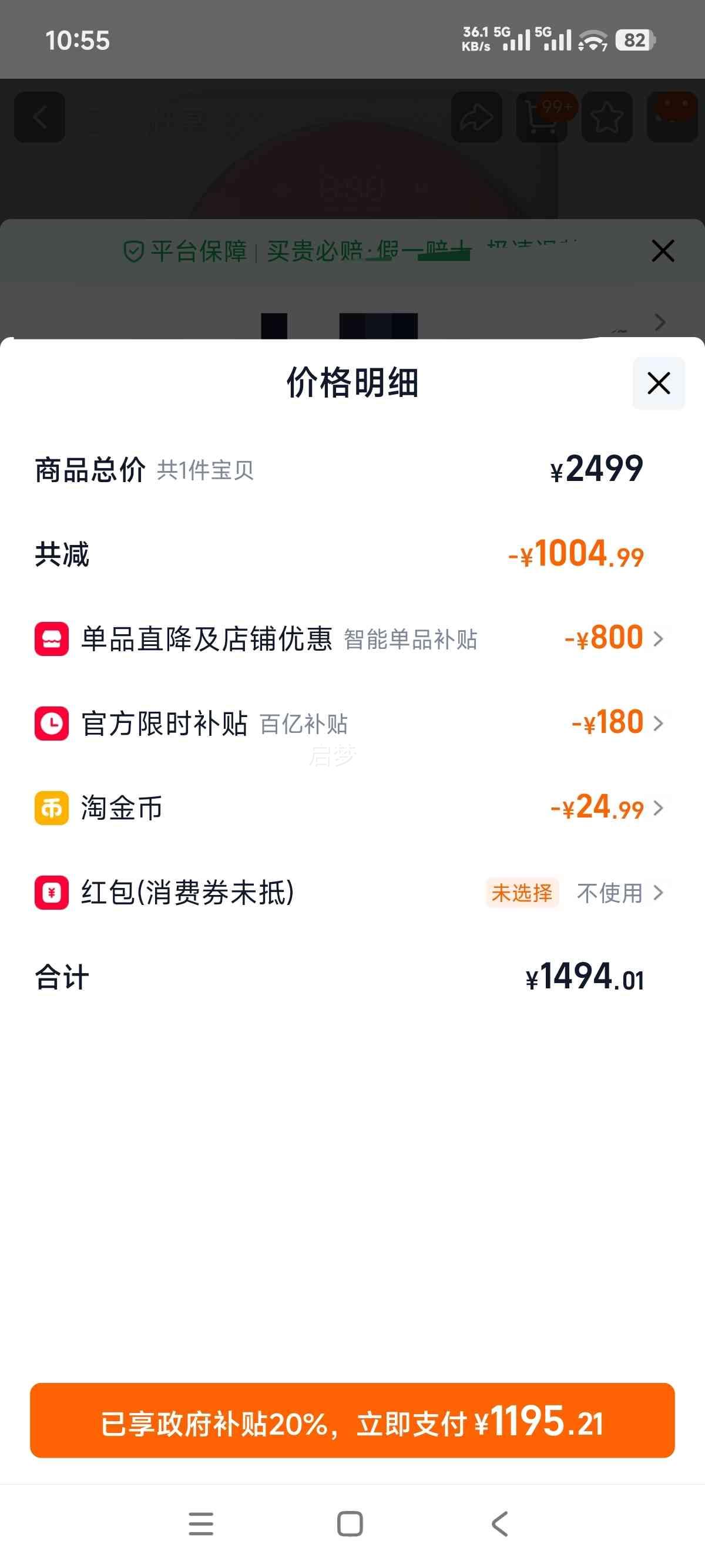
Task: Open the 淘金币 discount details chevron
Action: [659, 807]
